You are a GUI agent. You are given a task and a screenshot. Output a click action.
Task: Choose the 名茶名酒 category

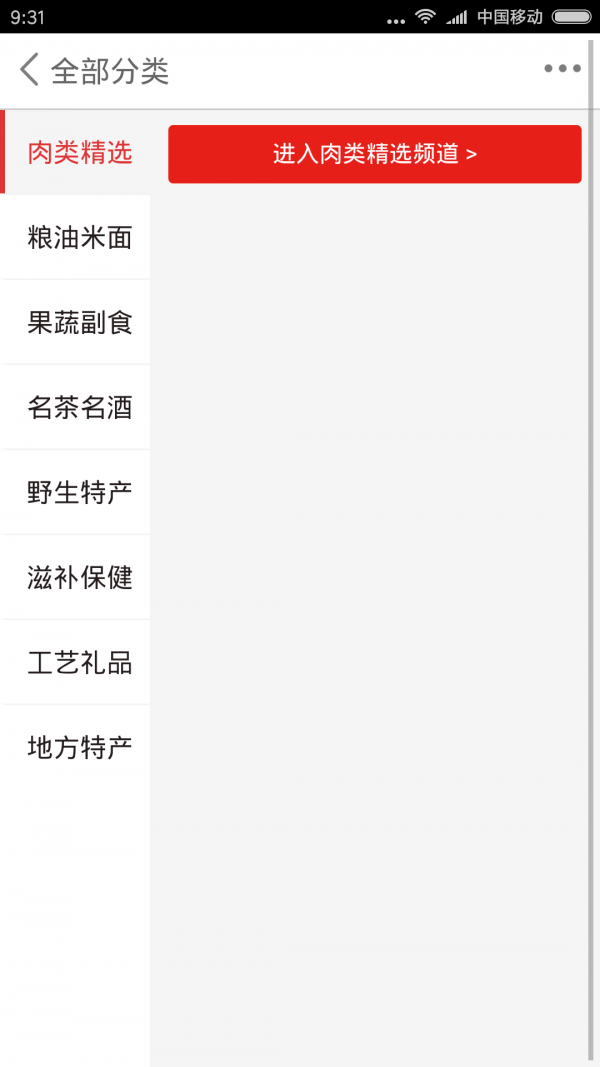[78, 408]
